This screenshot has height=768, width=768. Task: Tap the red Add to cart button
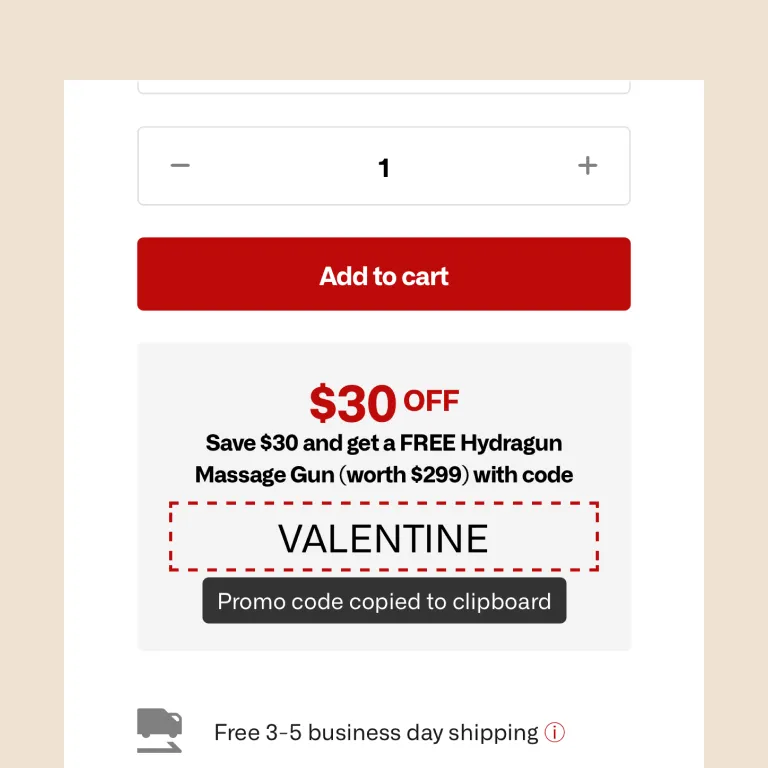point(384,275)
